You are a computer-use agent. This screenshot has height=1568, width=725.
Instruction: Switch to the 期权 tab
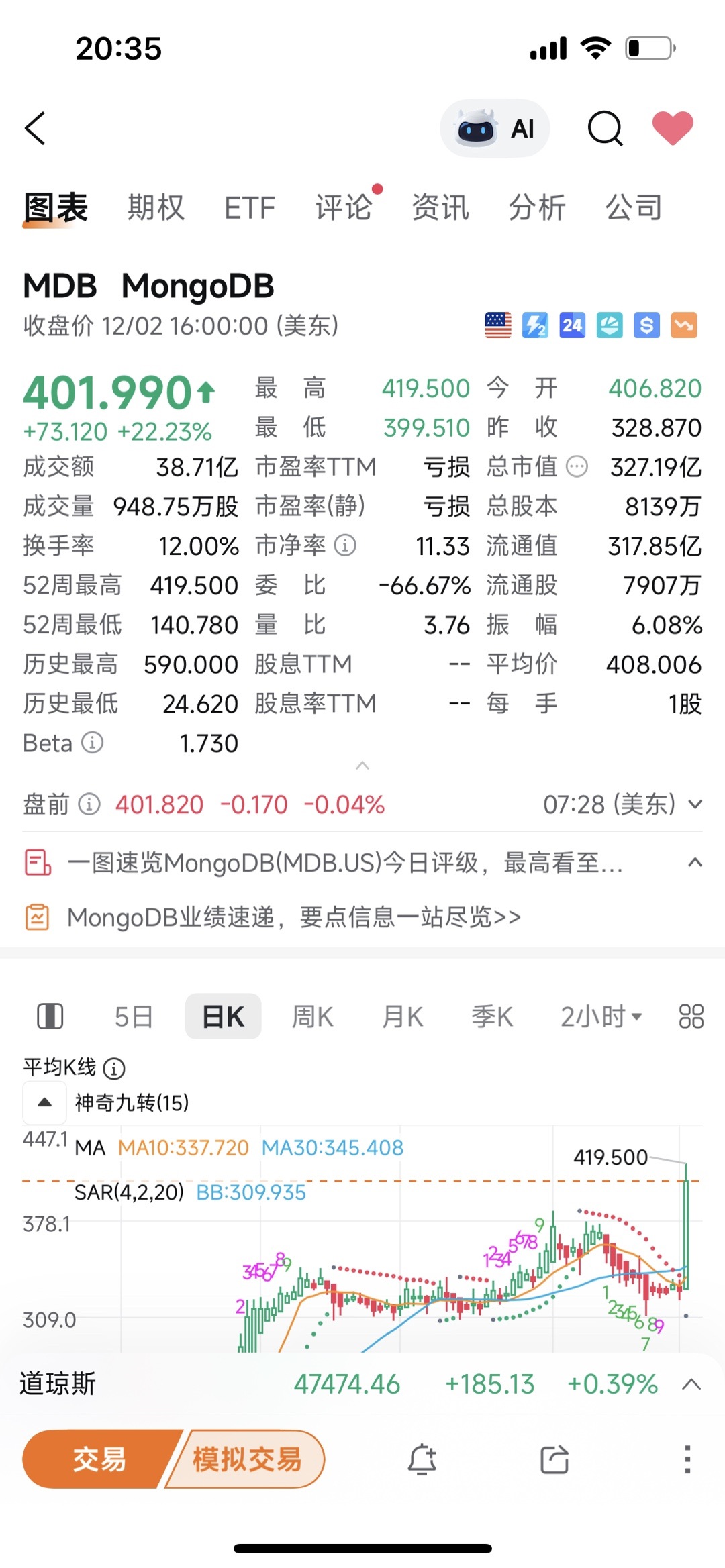point(156,207)
